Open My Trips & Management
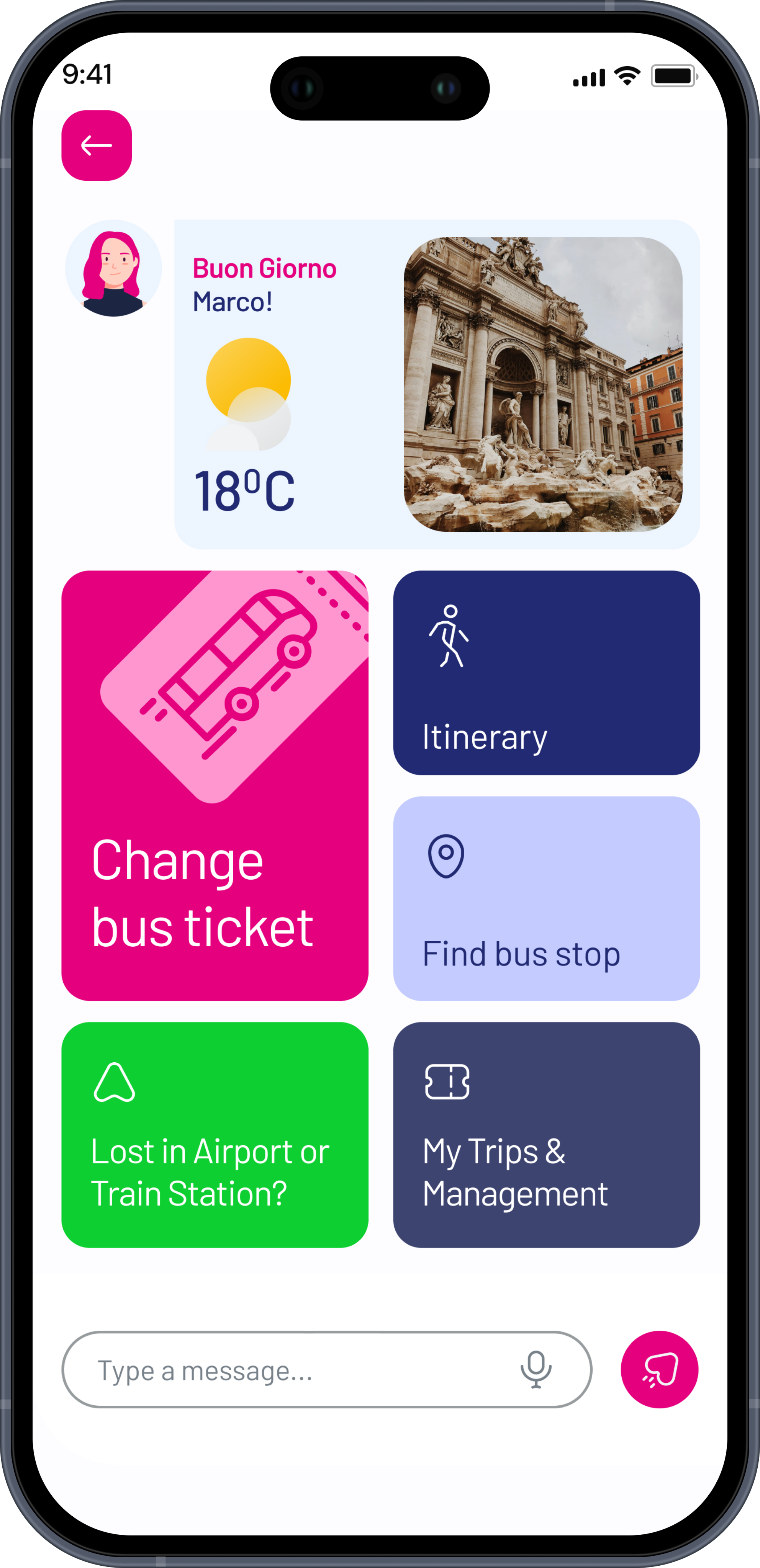The height and width of the screenshot is (1568, 760). (546, 1135)
